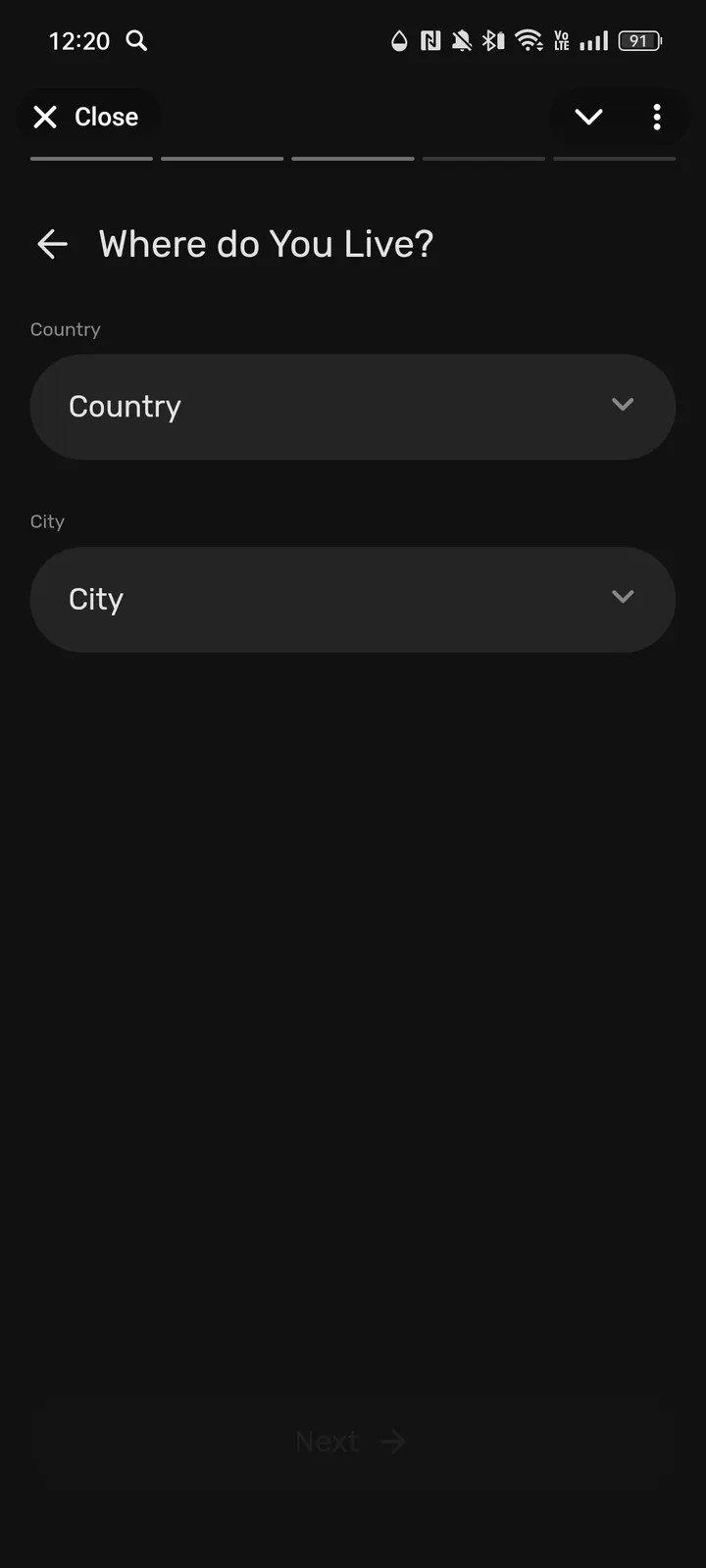Click the back arrow next to heading

(x=52, y=243)
